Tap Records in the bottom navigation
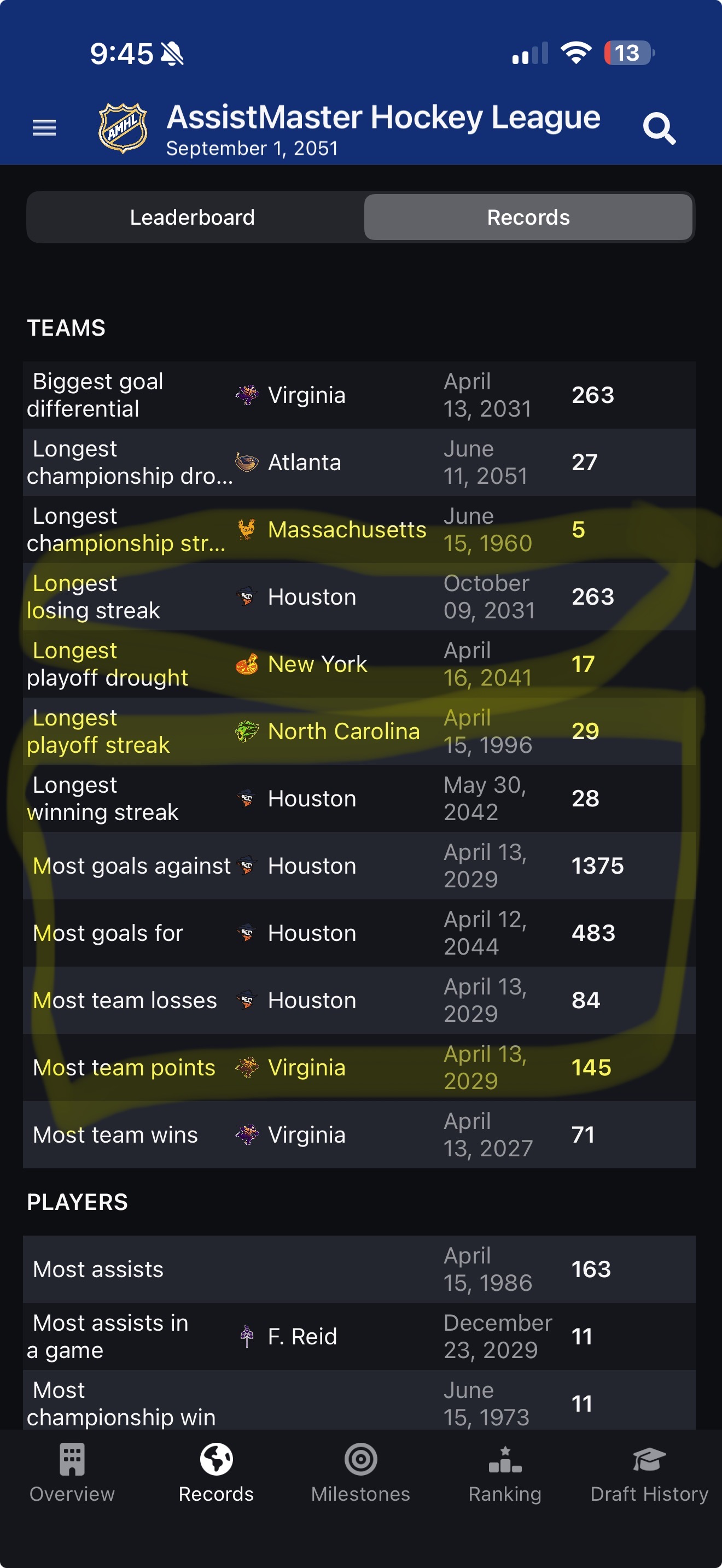This screenshot has width=722, height=1568. (x=216, y=1473)
